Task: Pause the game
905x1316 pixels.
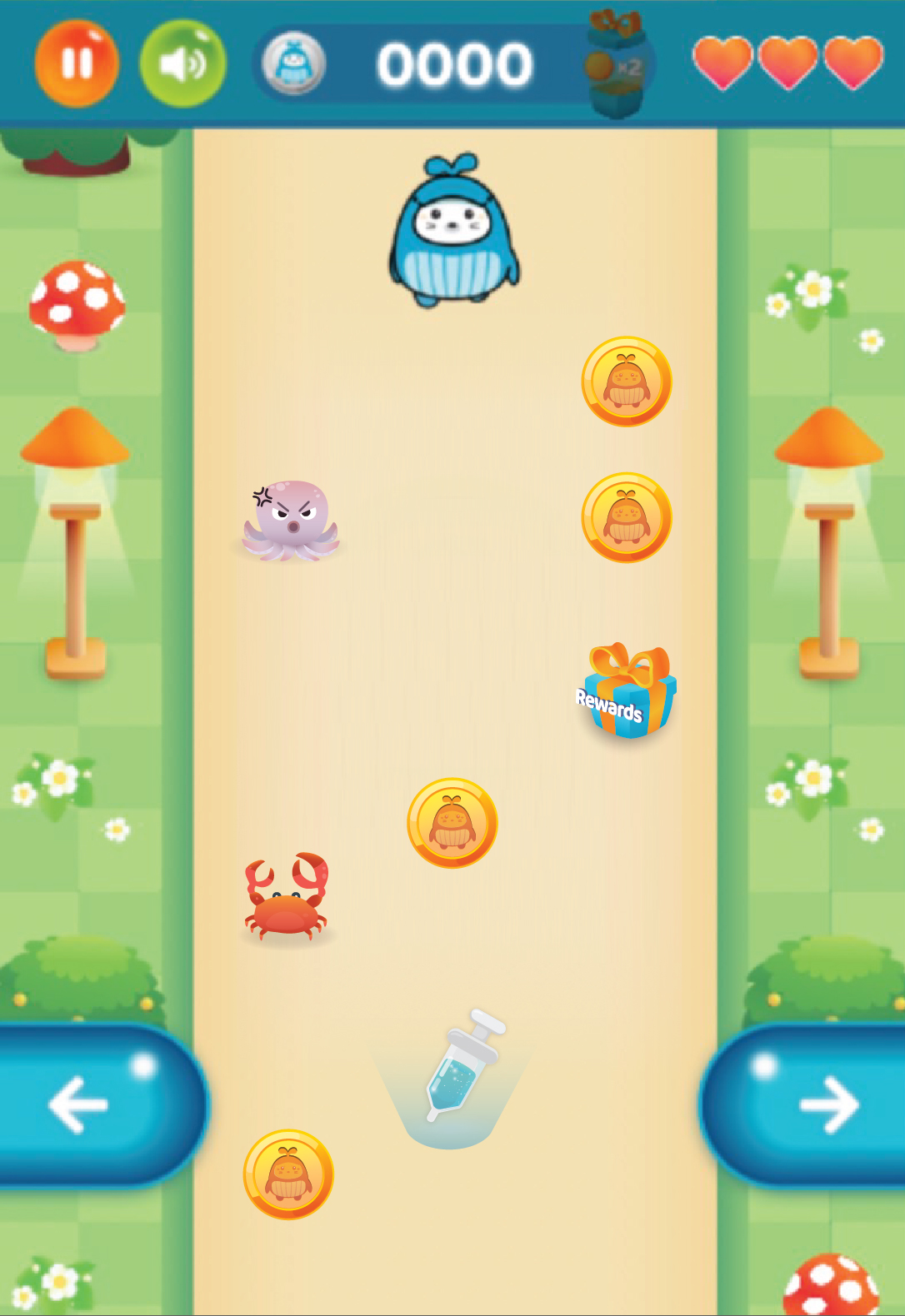Action: click(76, 63)
